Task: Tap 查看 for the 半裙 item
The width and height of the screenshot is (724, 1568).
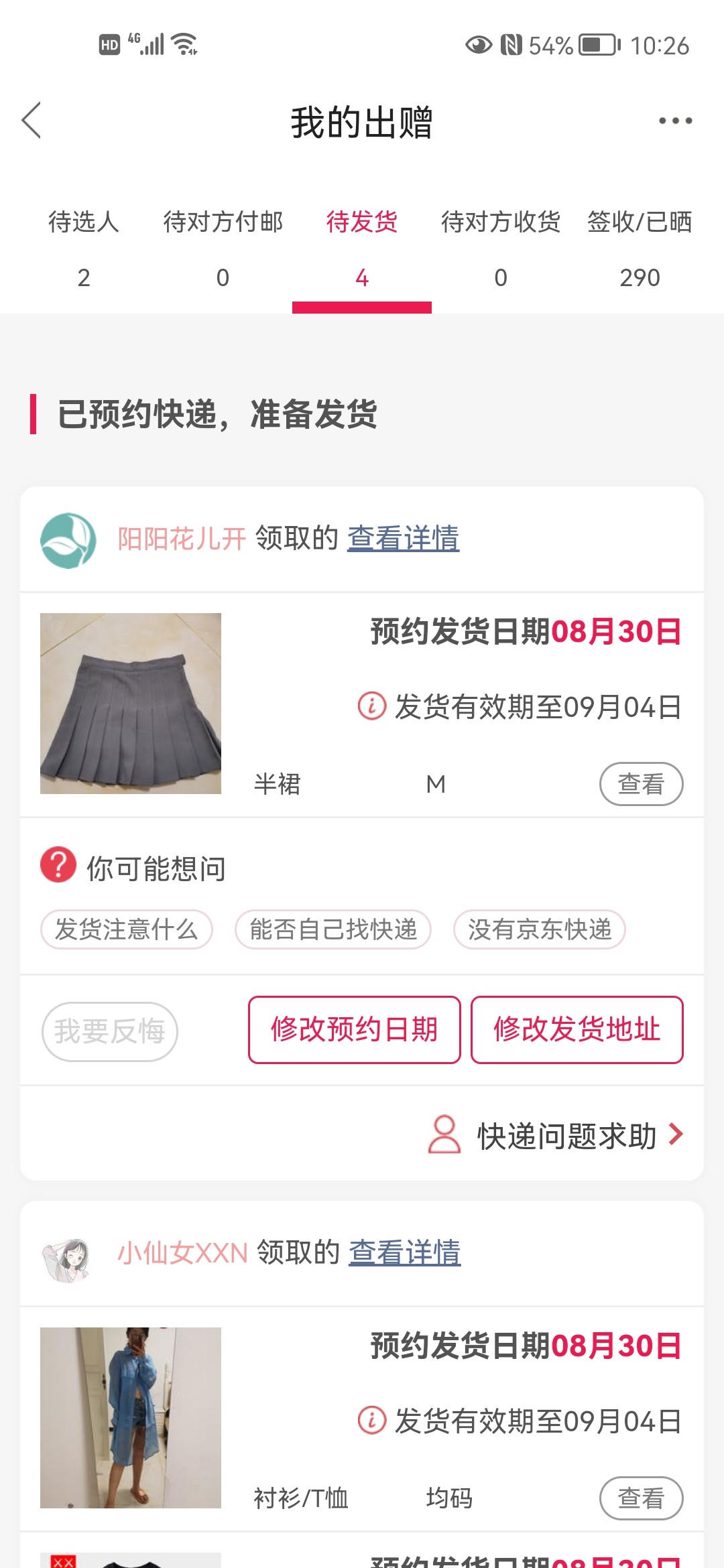Action: (x=641, y=783)
